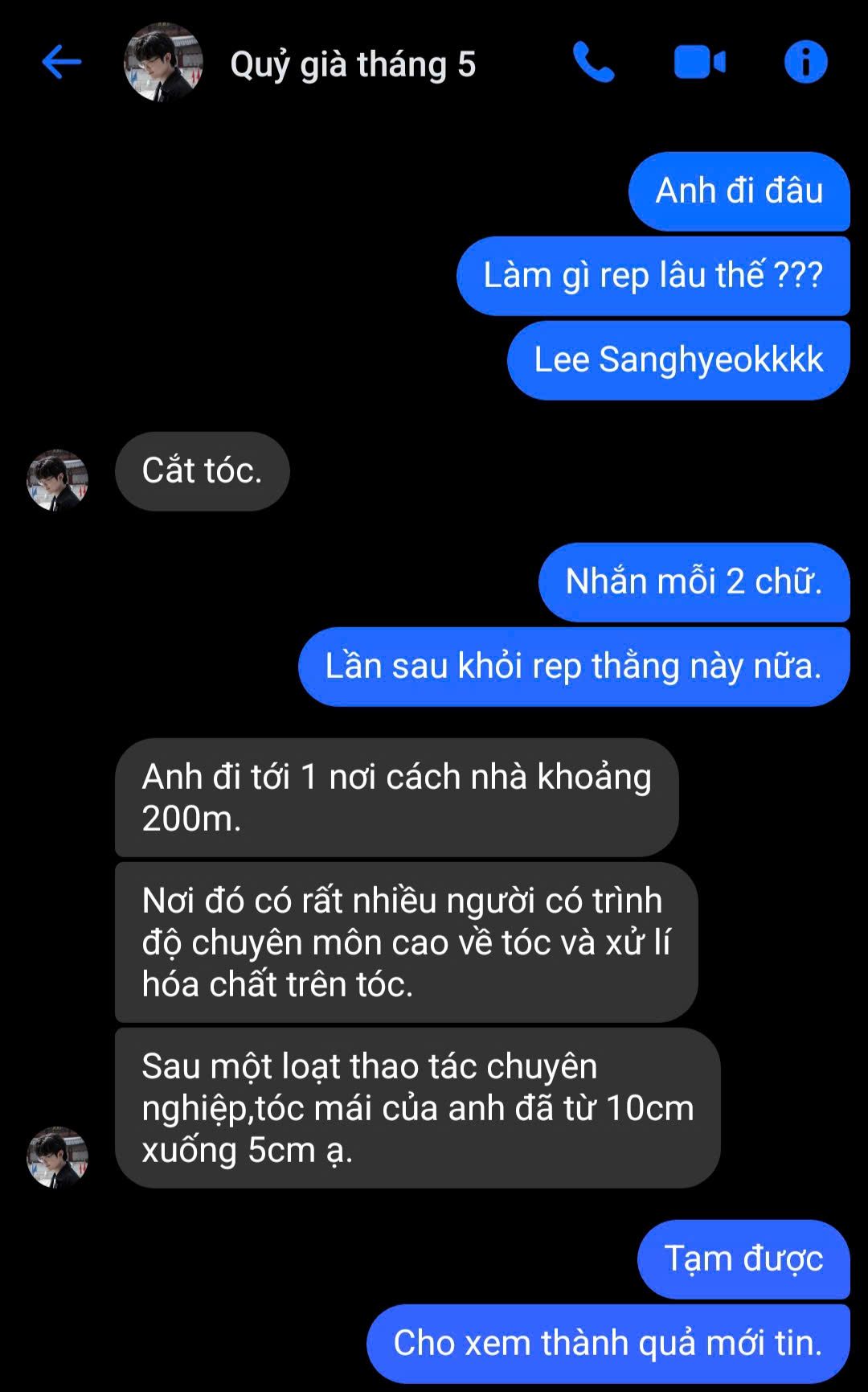
Task: Open the conversation info icon
Action: click(805, 62)
